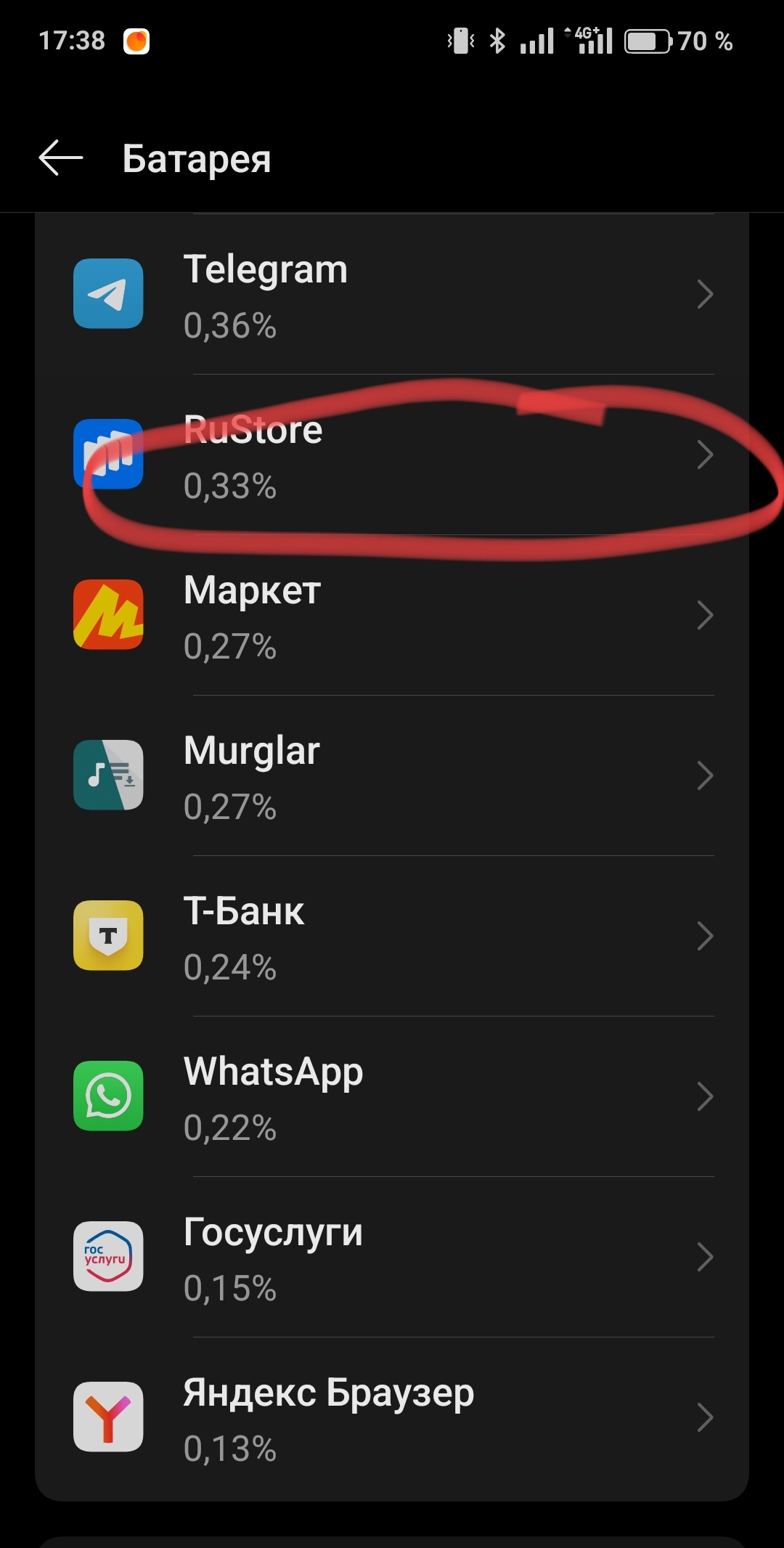Open Telegram battery usage details
Image resolution: width=784 pixels, height=1548 pixels.
click(x=392, y=295)
